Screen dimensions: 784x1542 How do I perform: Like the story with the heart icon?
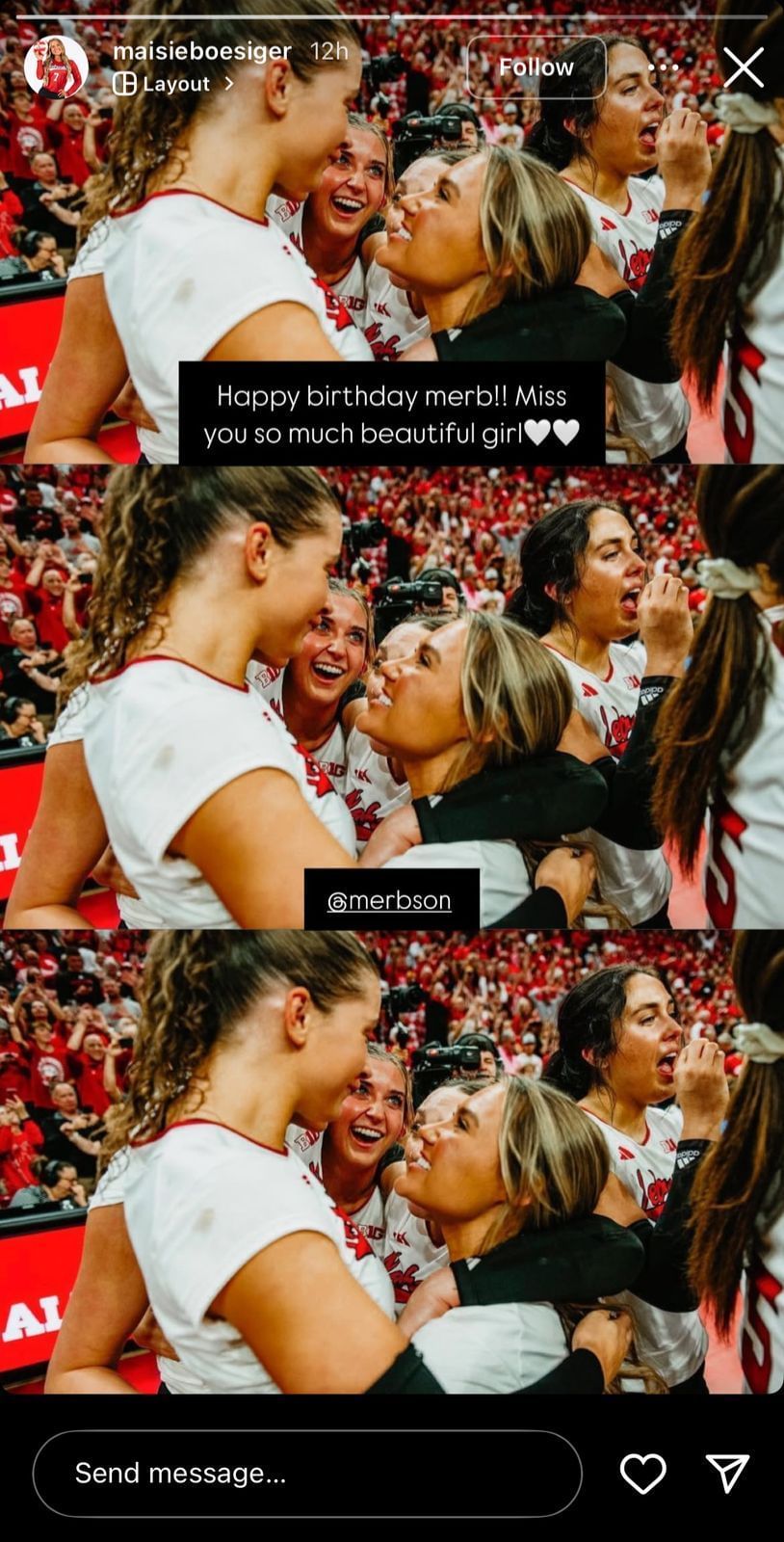point(644,1473)
